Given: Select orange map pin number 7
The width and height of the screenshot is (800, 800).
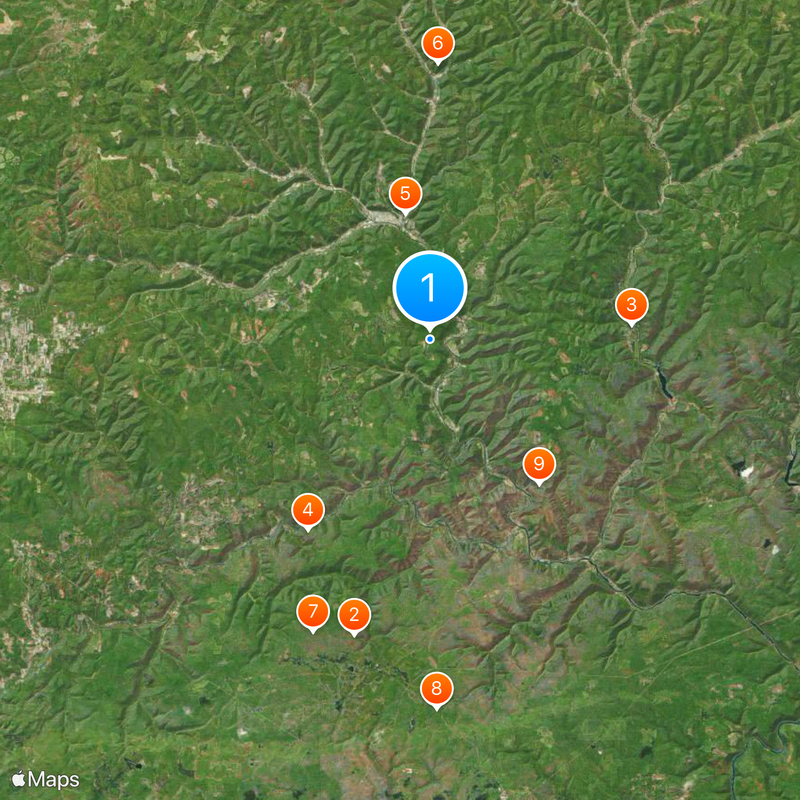Looking at the screenshot, I should (x=313, y=611).
